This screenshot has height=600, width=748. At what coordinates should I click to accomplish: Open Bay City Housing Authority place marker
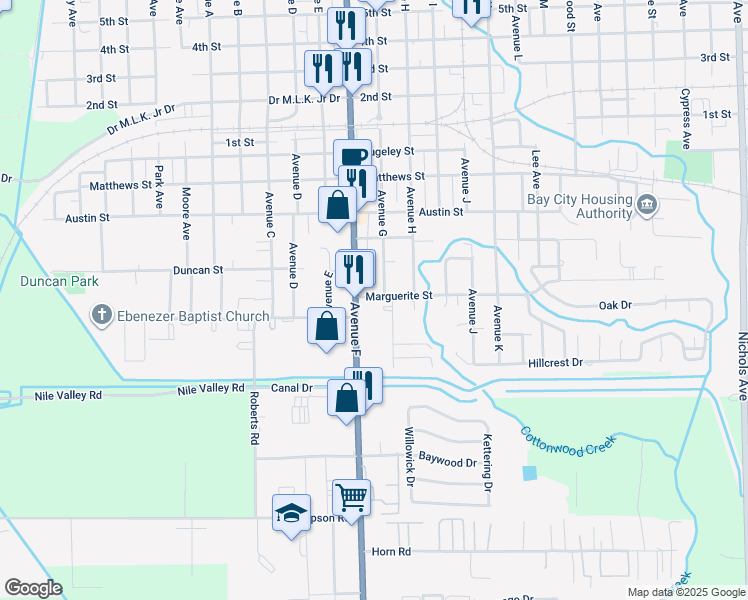(646, 206)
